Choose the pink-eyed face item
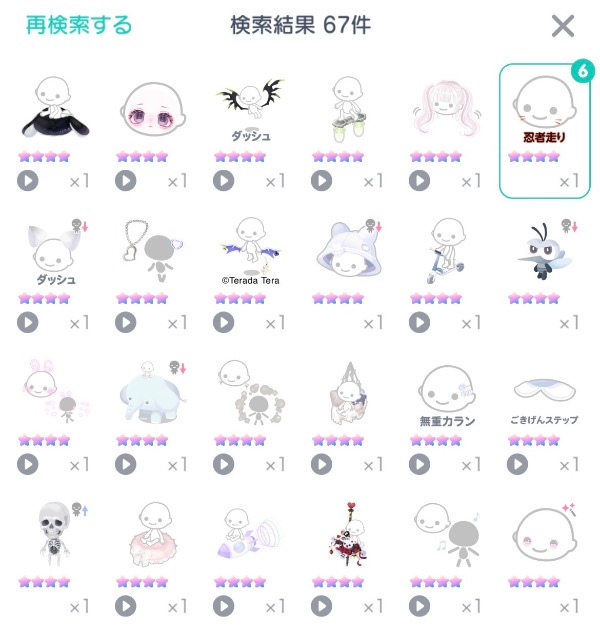Screen dimensions: 600x631 151,110
